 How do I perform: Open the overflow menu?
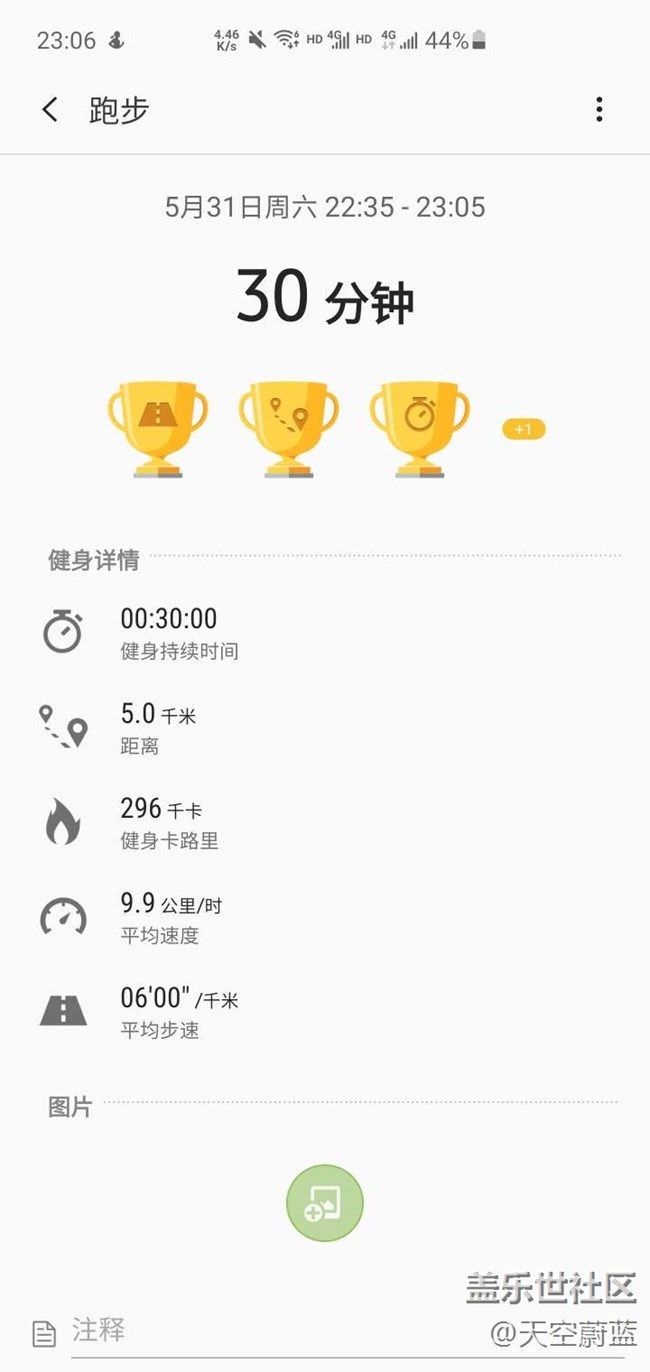[x=599, y=109]
